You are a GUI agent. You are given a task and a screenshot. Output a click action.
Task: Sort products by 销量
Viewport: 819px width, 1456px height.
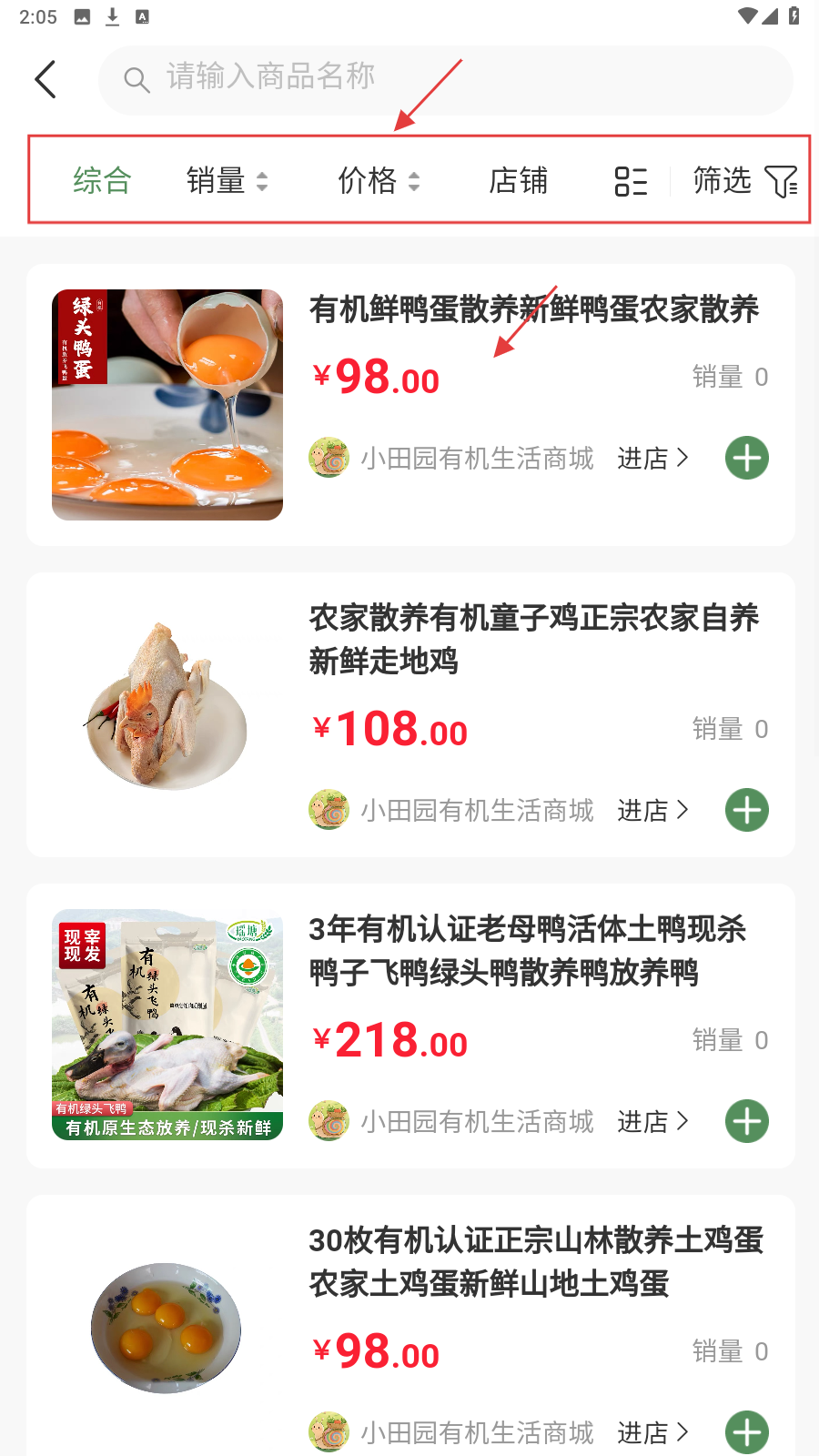pyautogui.click(x=227, y=181)
